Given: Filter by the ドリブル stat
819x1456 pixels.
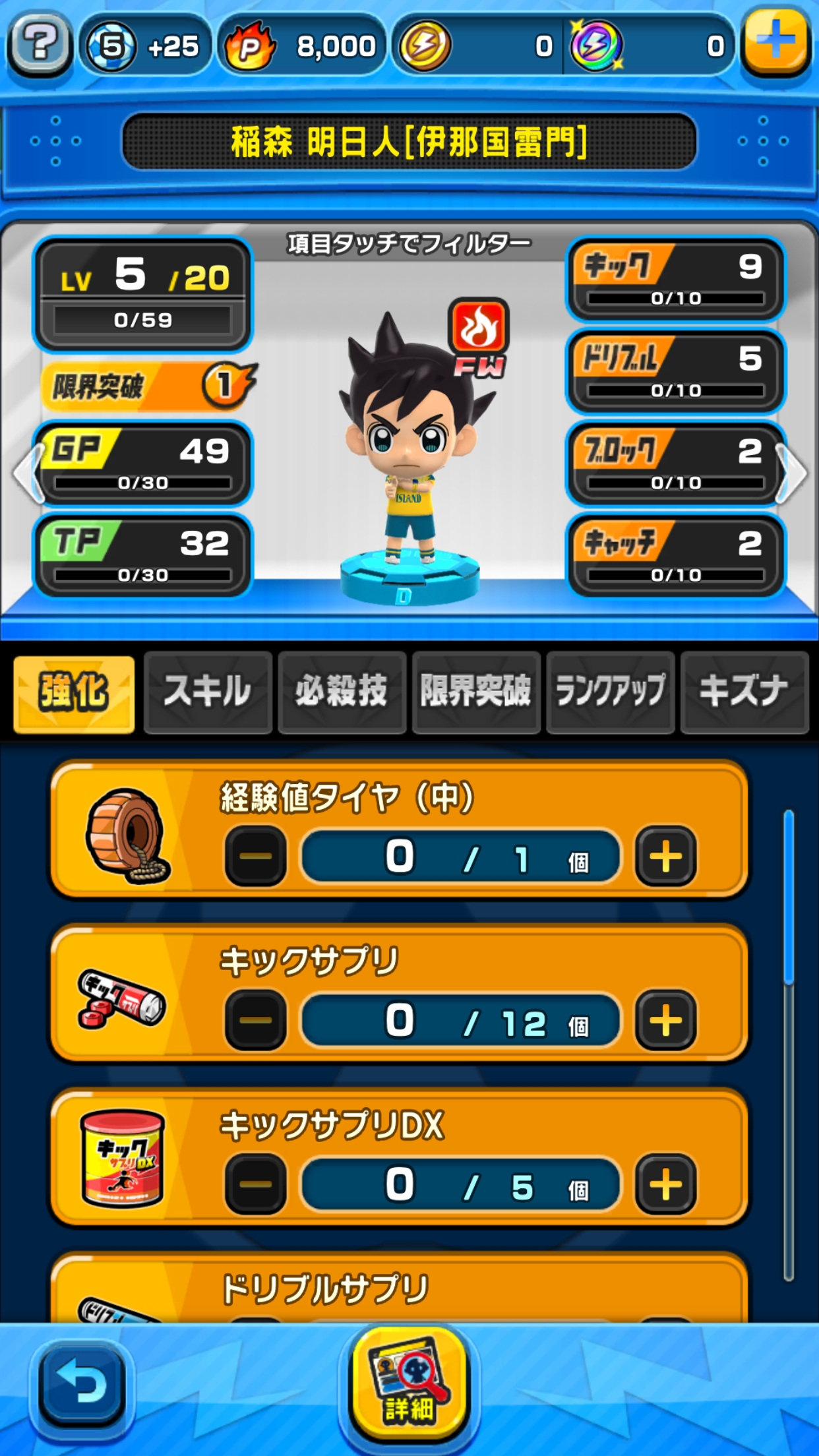Looking at the screenshot, I should (x=675, y=371).
